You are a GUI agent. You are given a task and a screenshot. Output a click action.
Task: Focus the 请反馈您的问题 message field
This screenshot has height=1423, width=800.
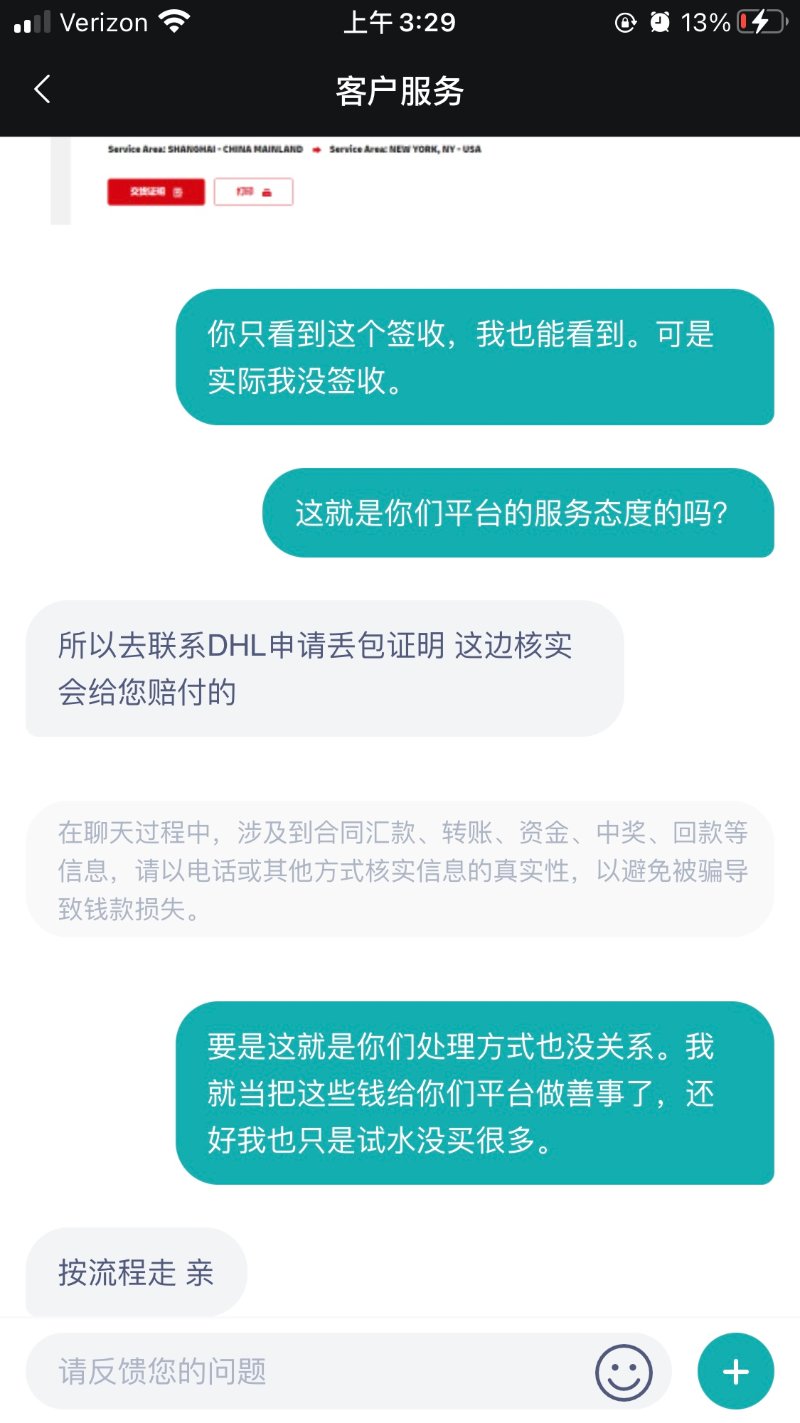point(310,1371)
